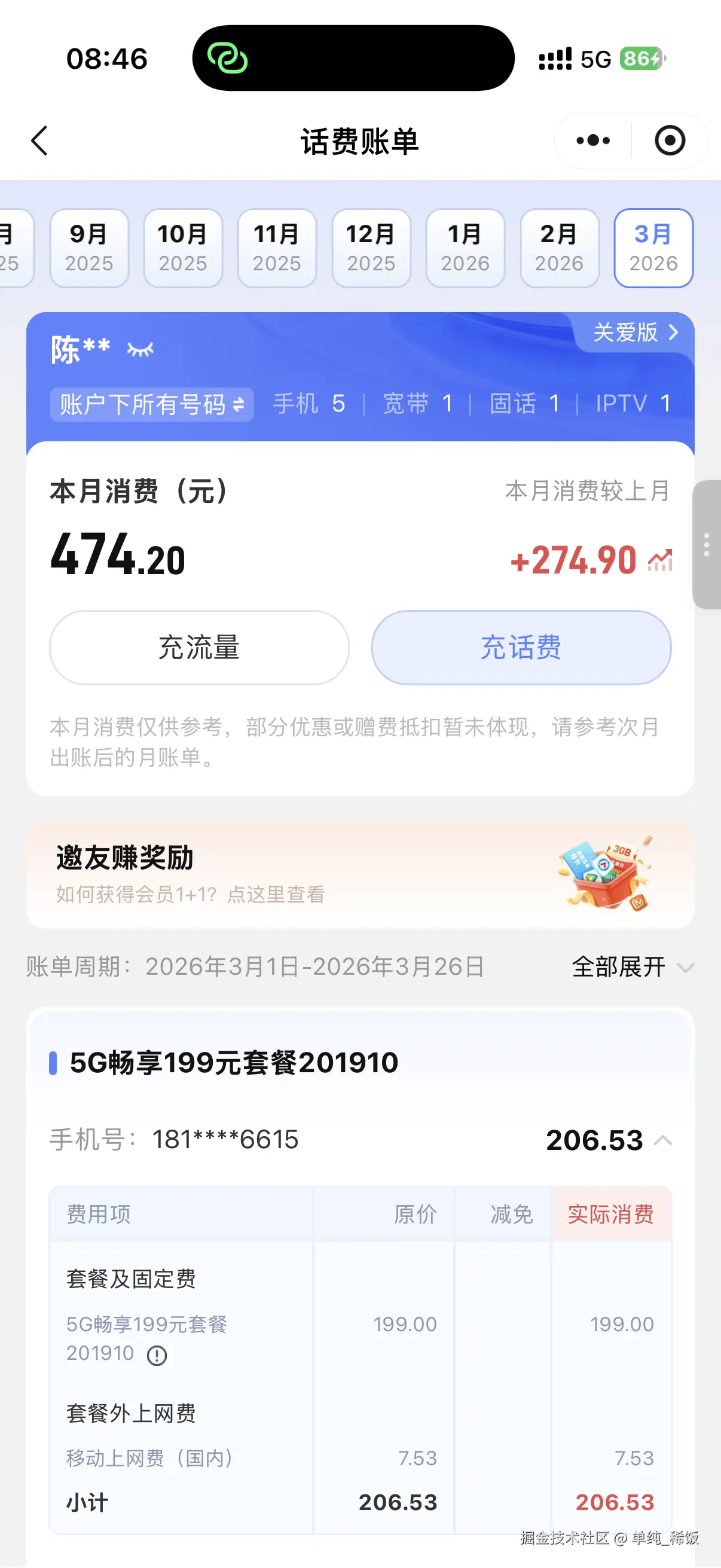
Task: Open the floating side handle on right edge
Action: (x=708, y=547)
